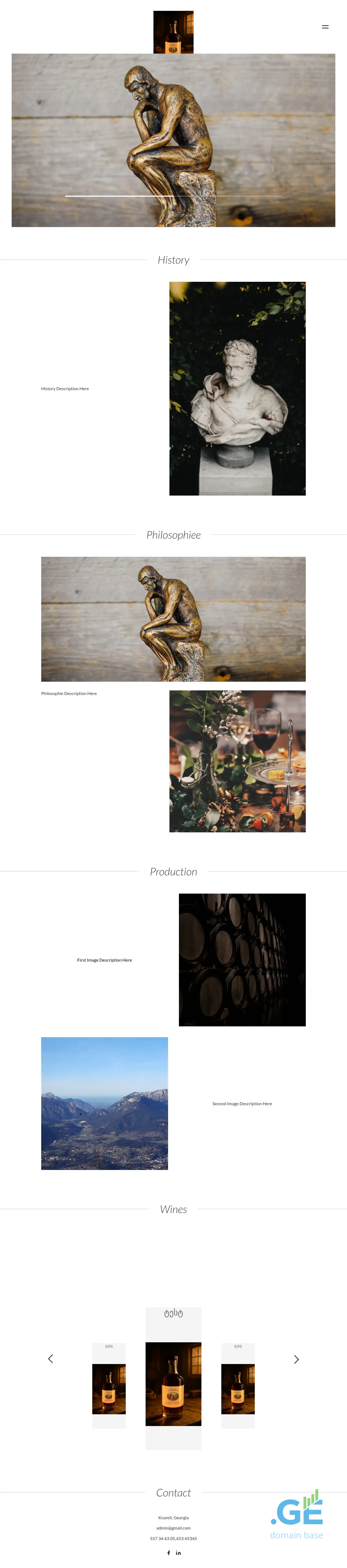This screenshot has width=347, height=1568.
Task: Open the hamburger menu
Action: 325,27
